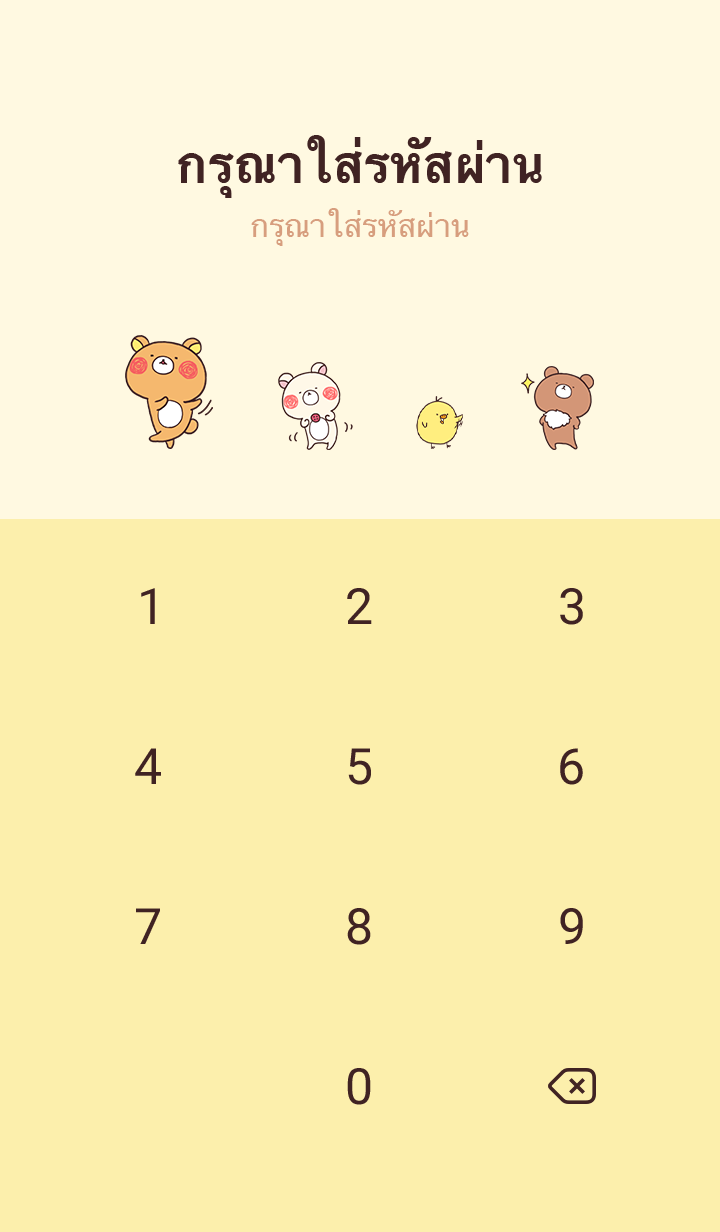720x1232 pixels.
Task: Enter the number 7
Action: point(148,927)
